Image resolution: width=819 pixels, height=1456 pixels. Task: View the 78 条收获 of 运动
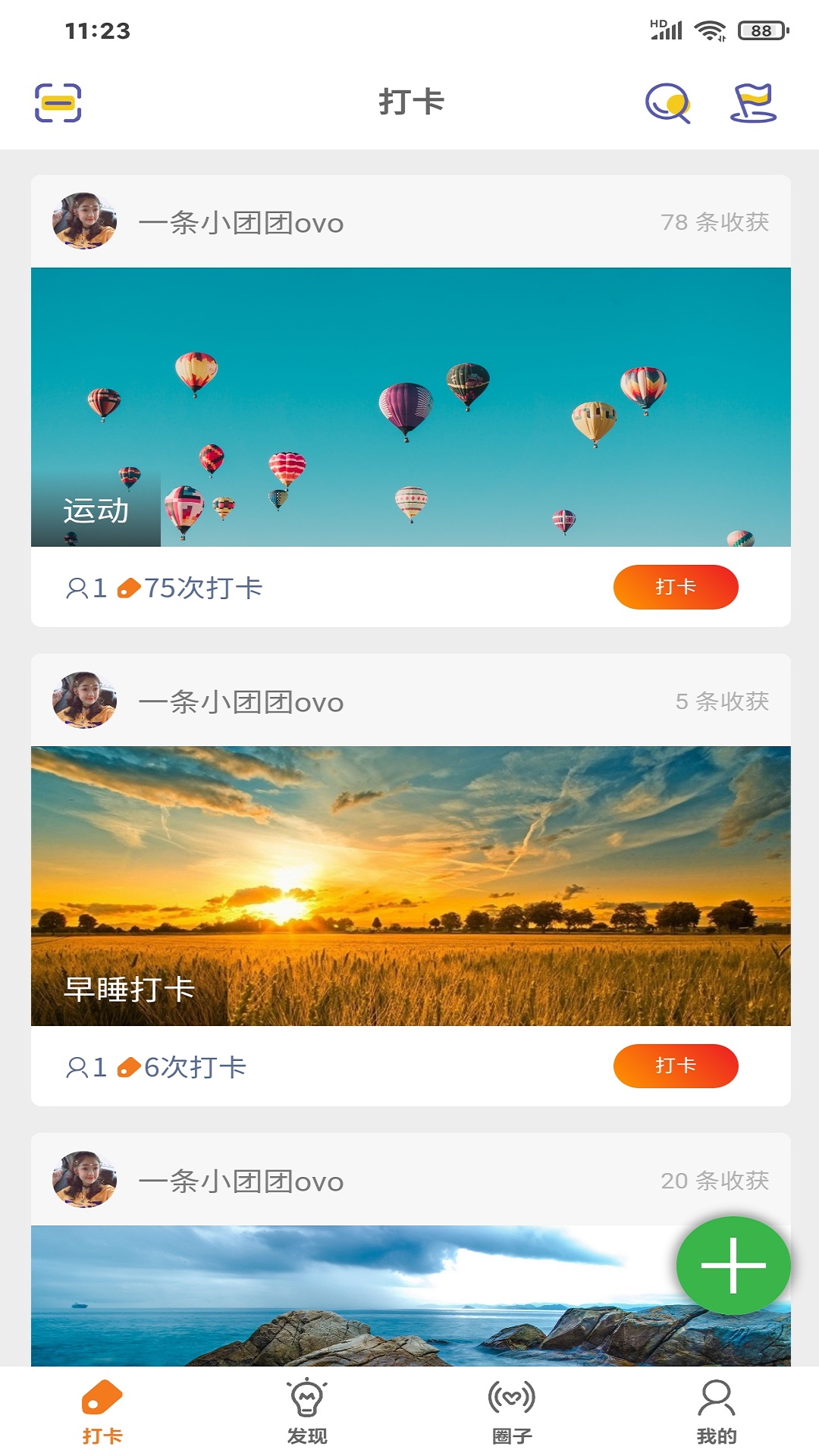pos(714,222)
